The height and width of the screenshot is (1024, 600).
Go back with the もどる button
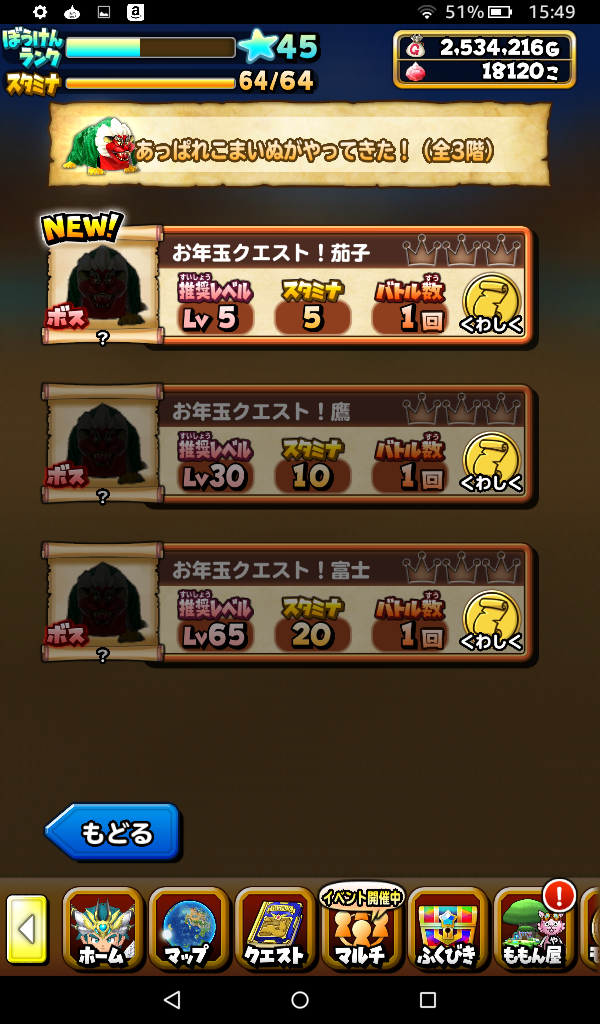[x=113, y=832]
